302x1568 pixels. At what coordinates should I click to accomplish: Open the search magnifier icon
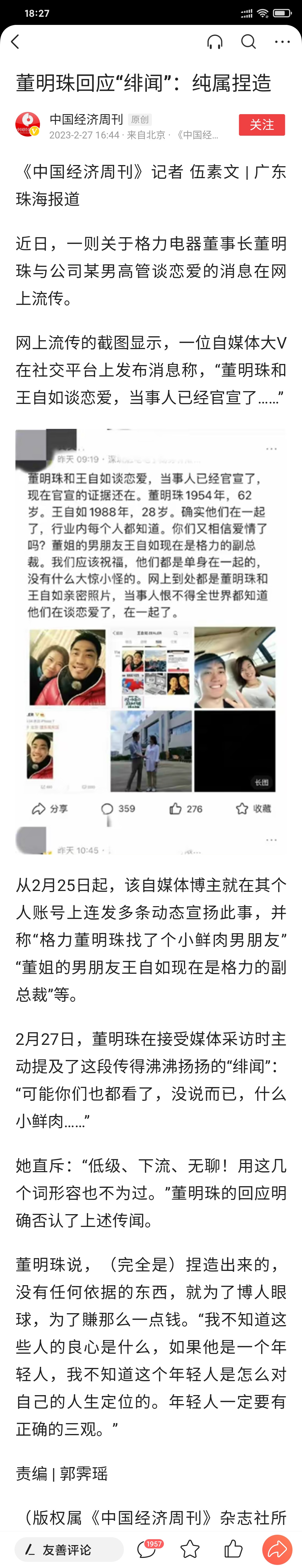coord(248,41)
